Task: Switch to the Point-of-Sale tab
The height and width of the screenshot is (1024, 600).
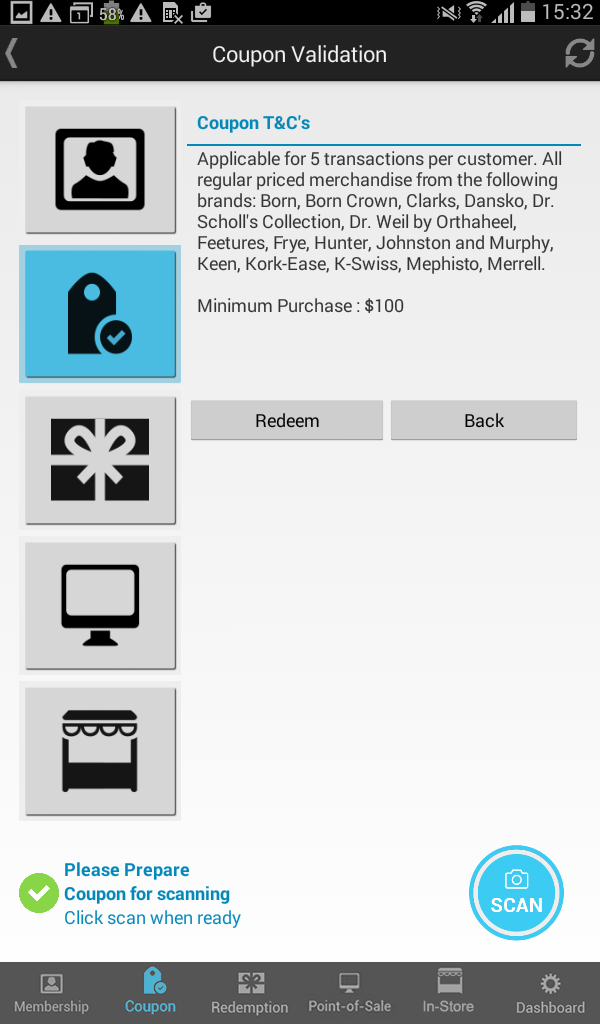Action: 349,993
